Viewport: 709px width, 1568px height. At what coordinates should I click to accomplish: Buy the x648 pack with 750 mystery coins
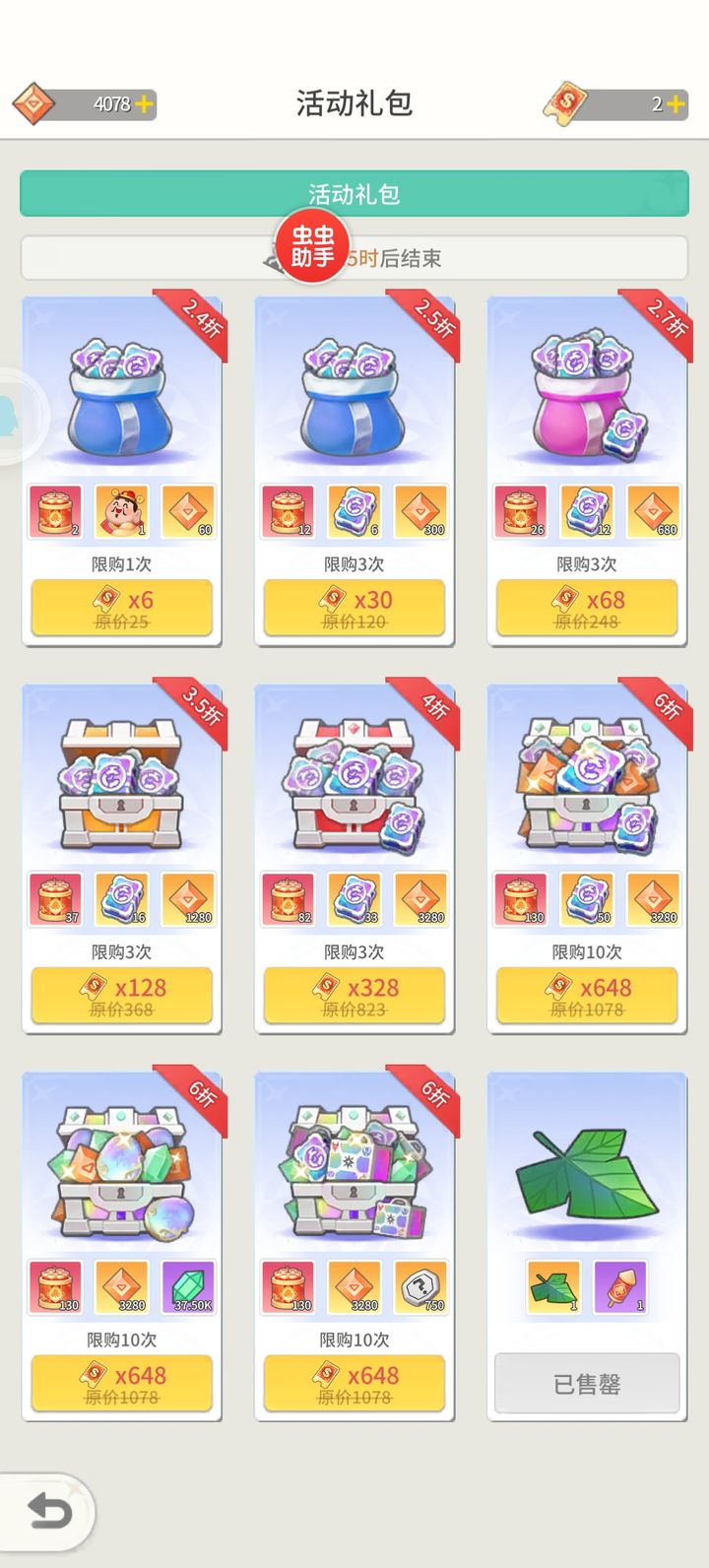pyautogui.click(x=354, y=1384)
